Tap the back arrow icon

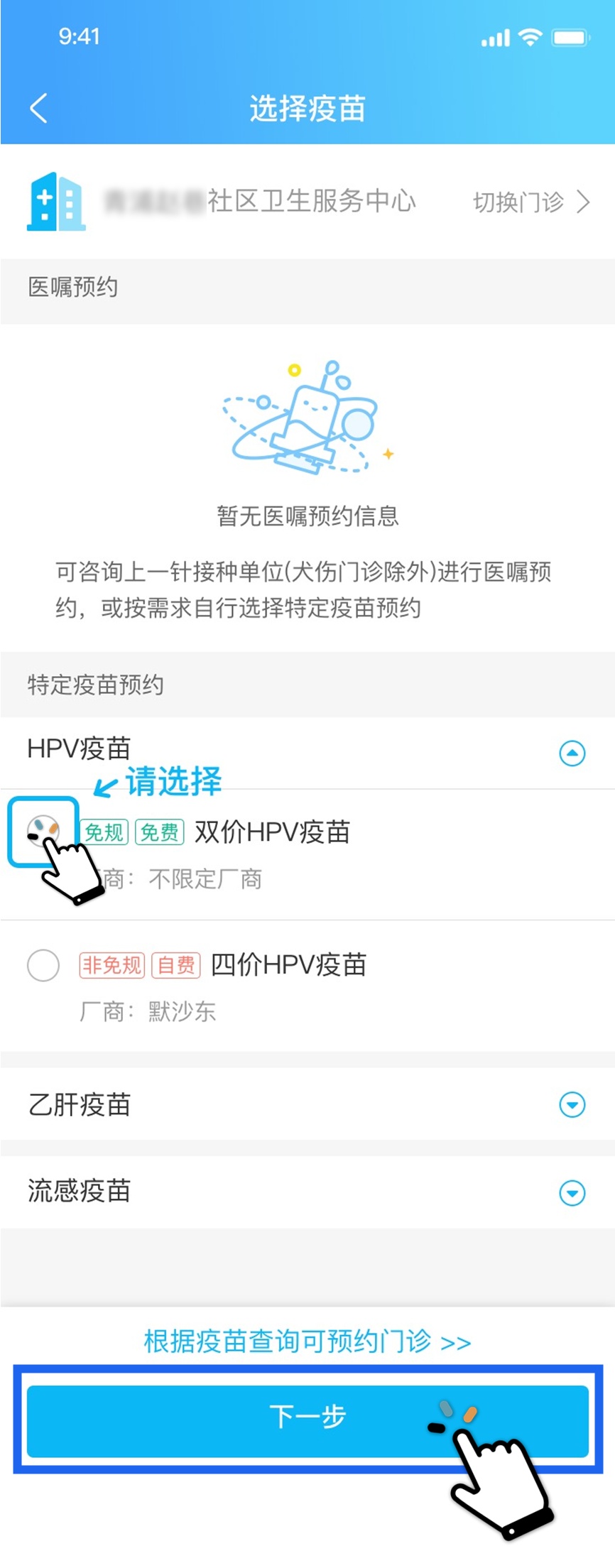point(37,107)
